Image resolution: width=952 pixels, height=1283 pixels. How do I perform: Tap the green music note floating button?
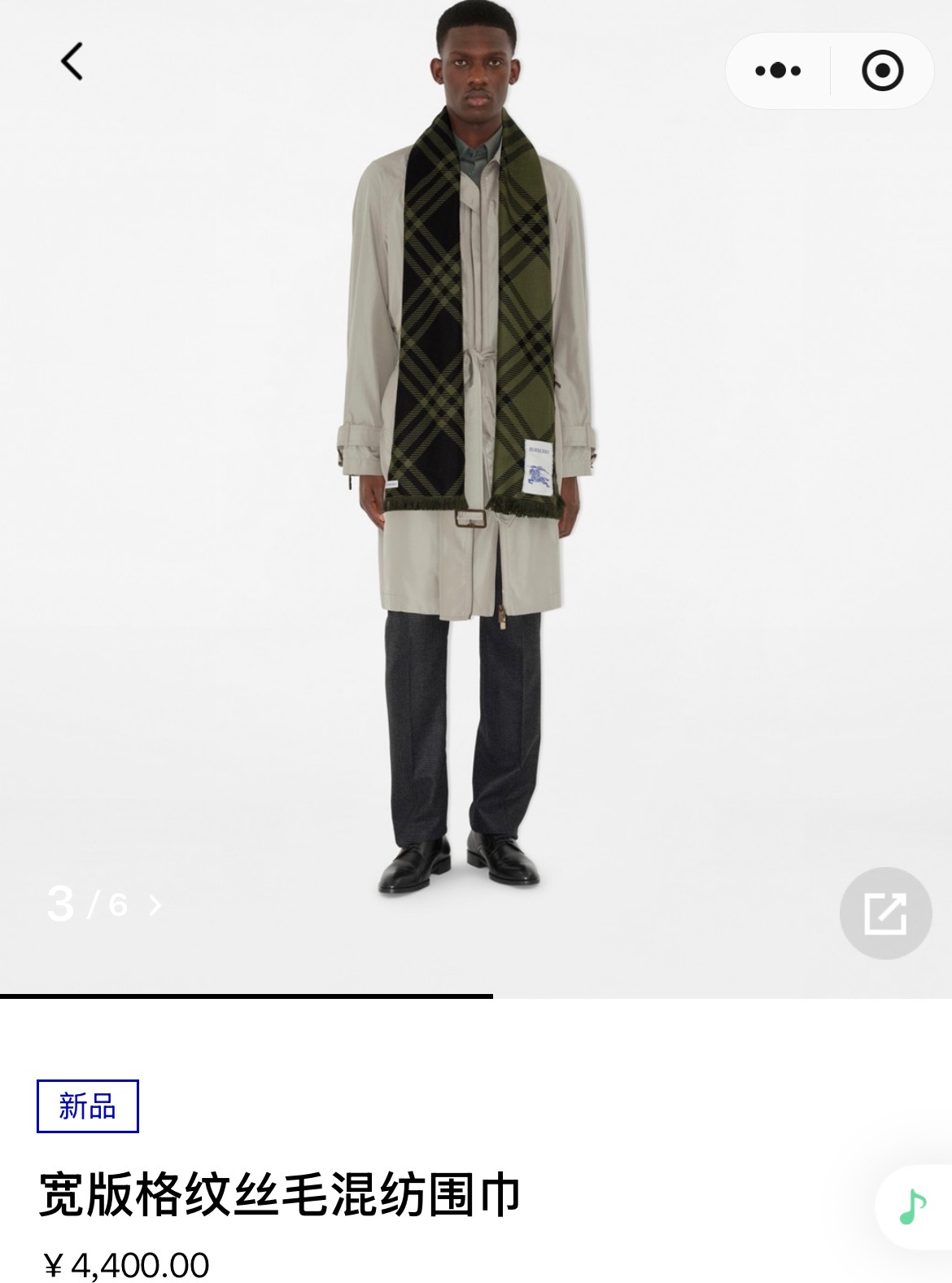pos(913,1206)
